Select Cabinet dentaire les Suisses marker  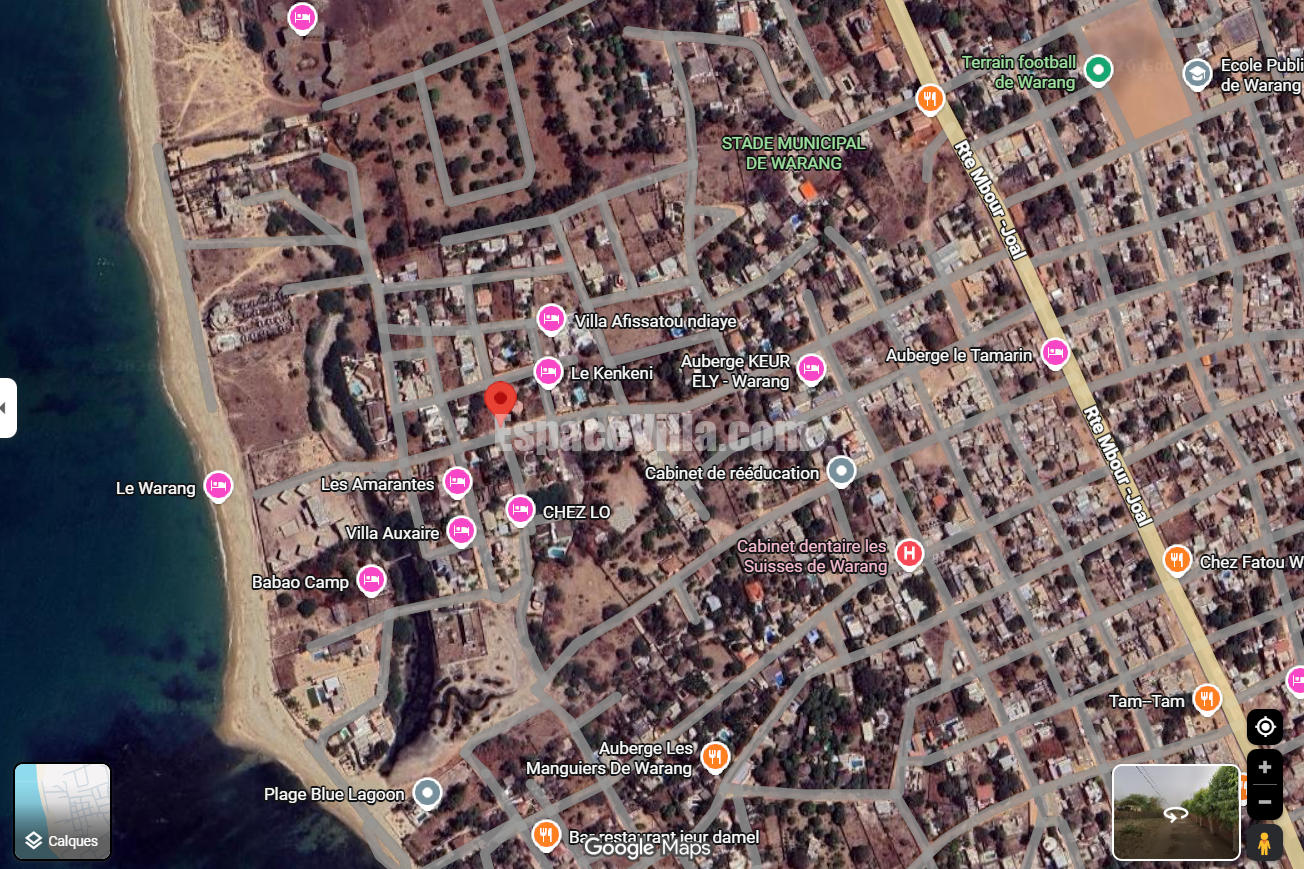pyautogui.click(x=909, y=553)
